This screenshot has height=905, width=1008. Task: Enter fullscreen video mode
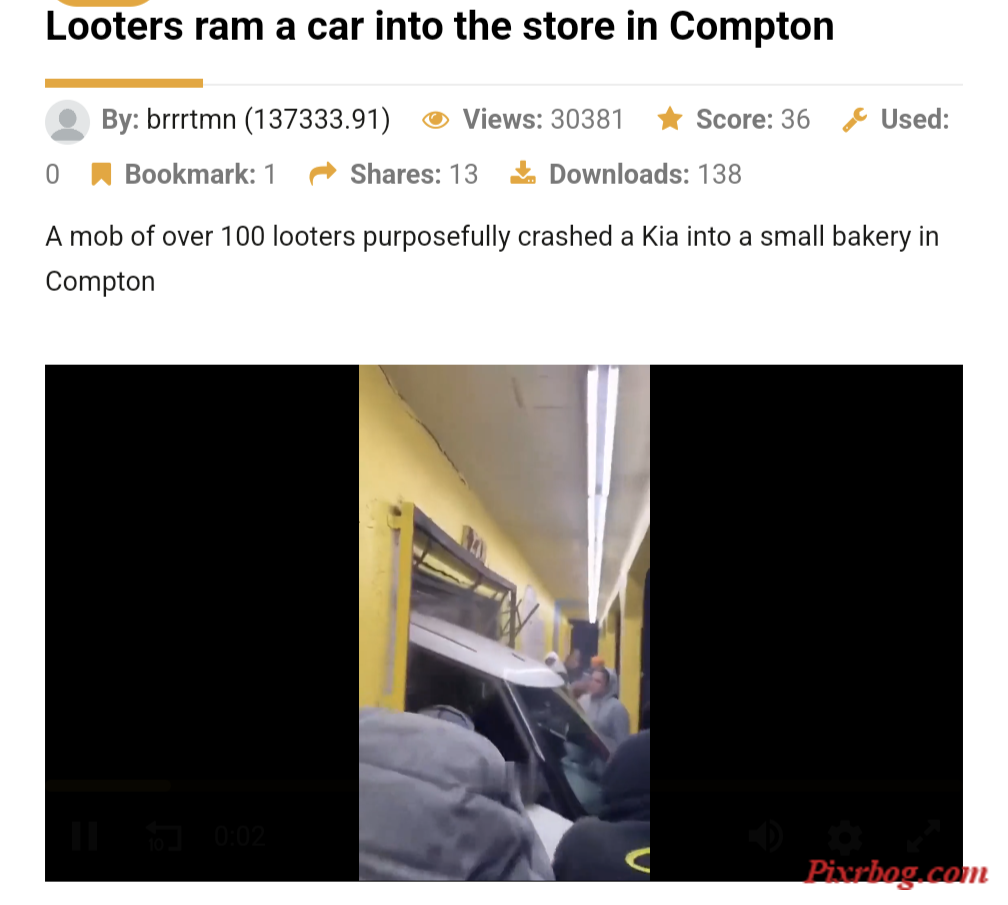tap(923, 836)
